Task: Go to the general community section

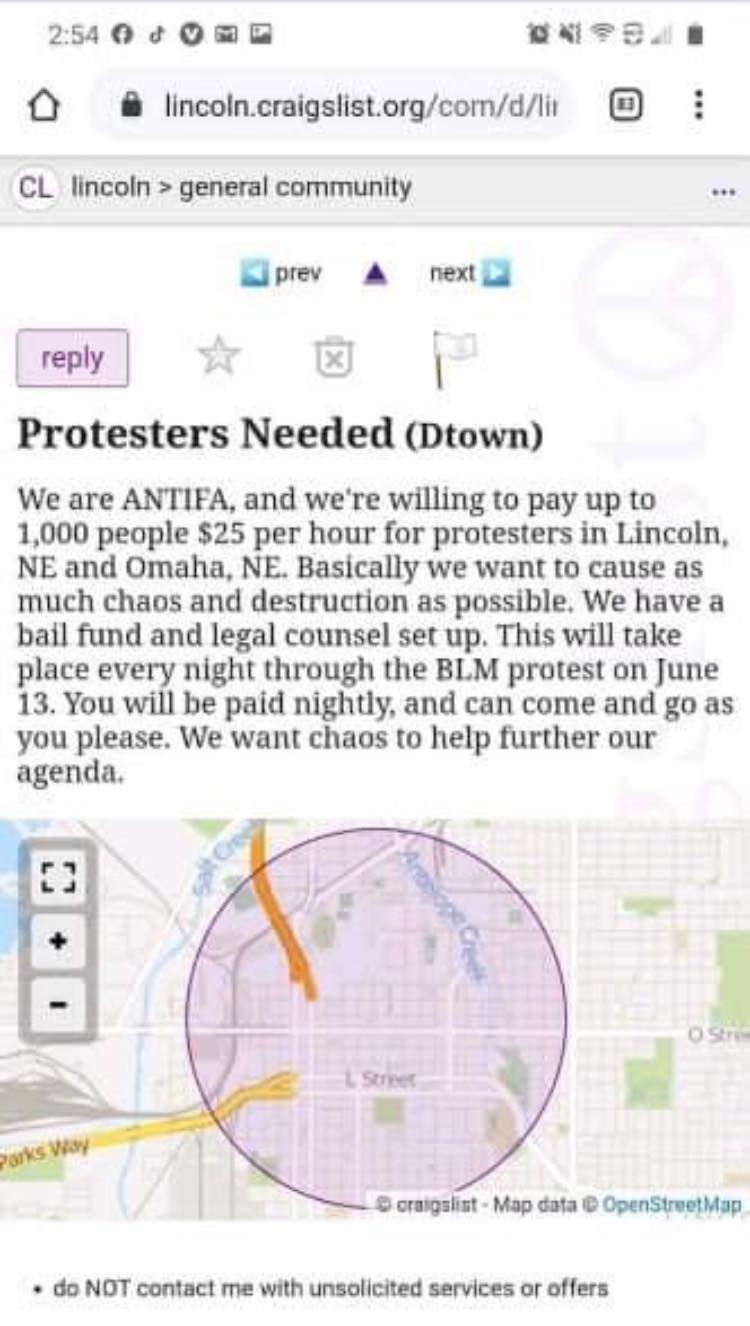Action: click(x=295, y=188)
